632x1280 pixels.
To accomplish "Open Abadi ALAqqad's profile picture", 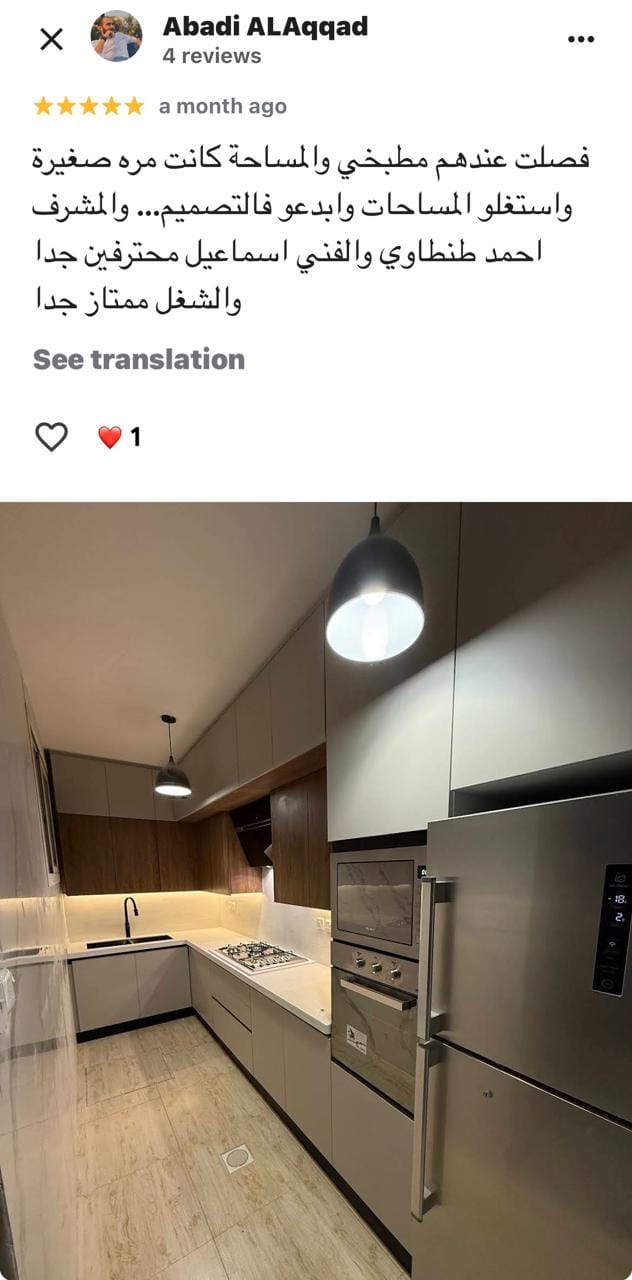I will pos(116,37).
